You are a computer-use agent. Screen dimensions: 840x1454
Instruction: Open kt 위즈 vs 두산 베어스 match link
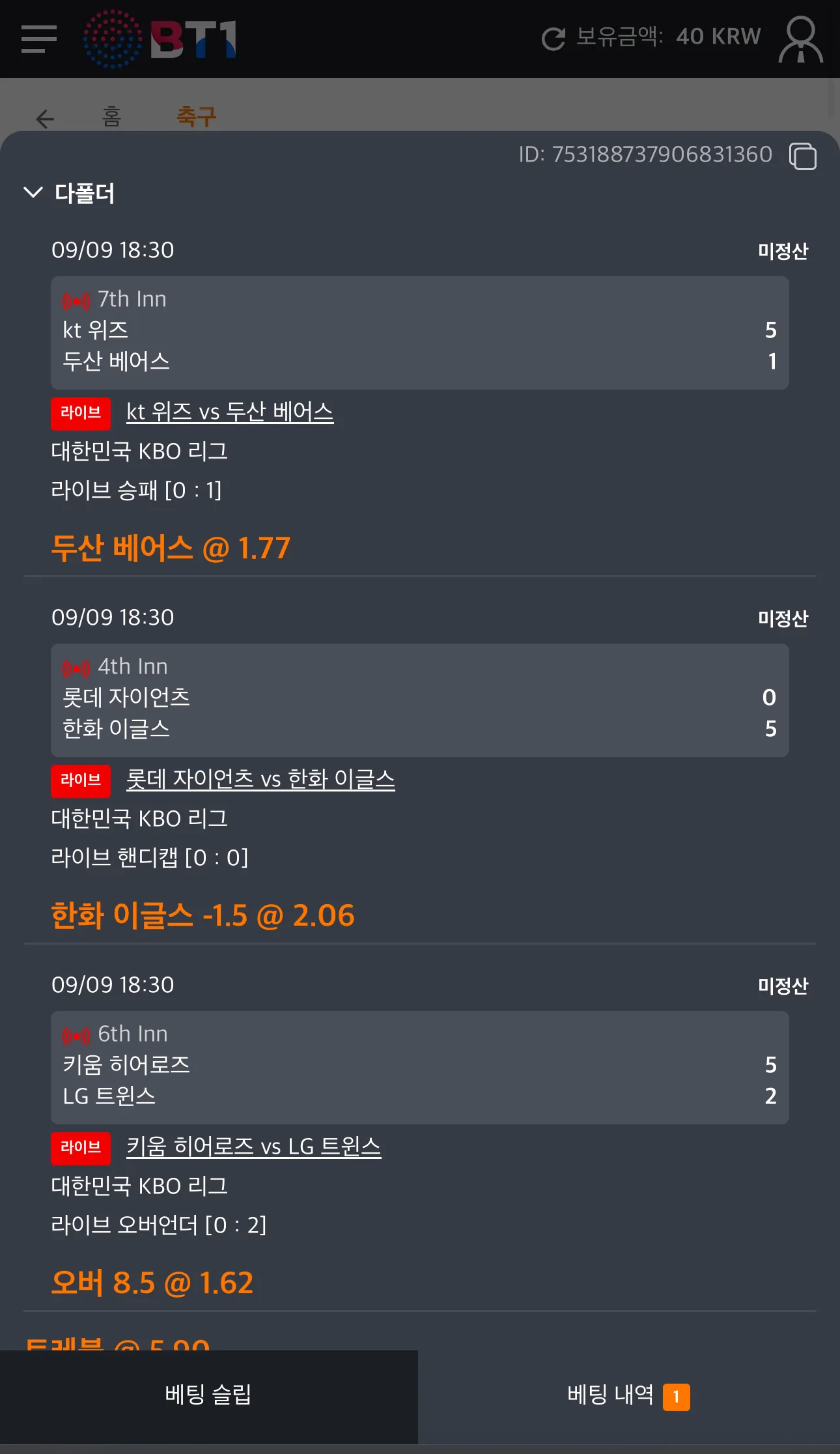pos(230,412)
